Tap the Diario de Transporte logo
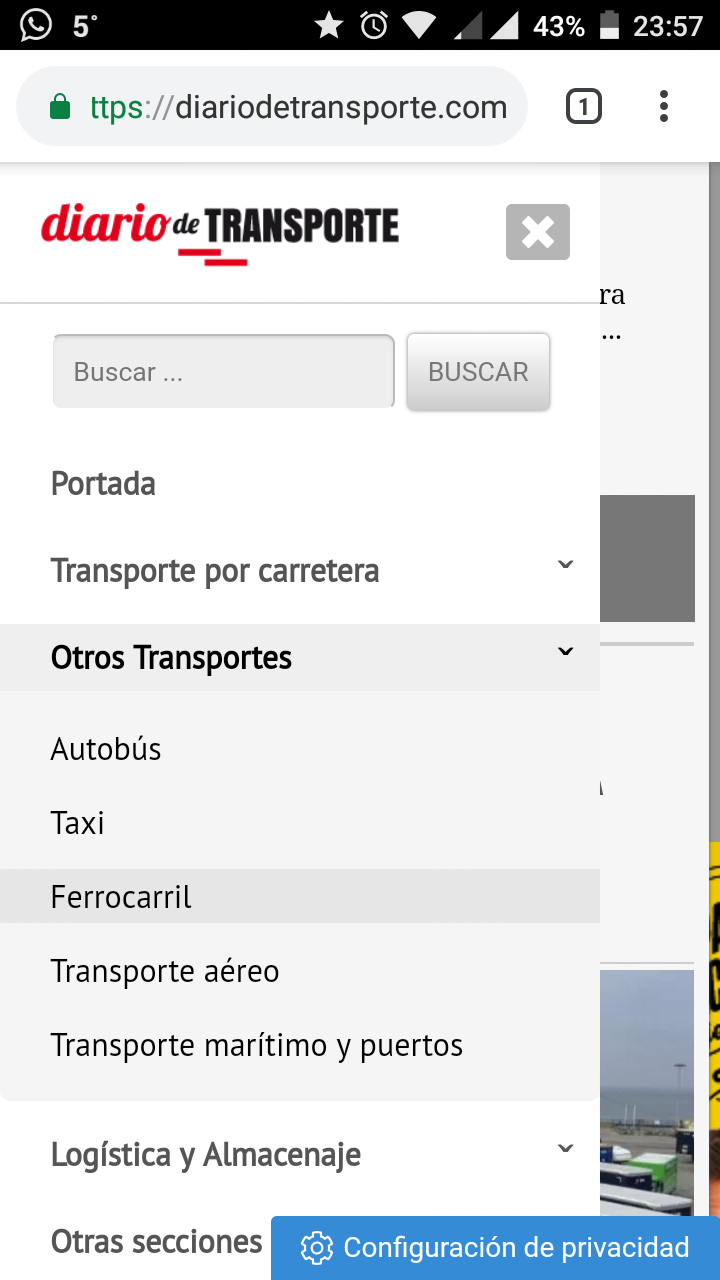 (x=220, y=232)
